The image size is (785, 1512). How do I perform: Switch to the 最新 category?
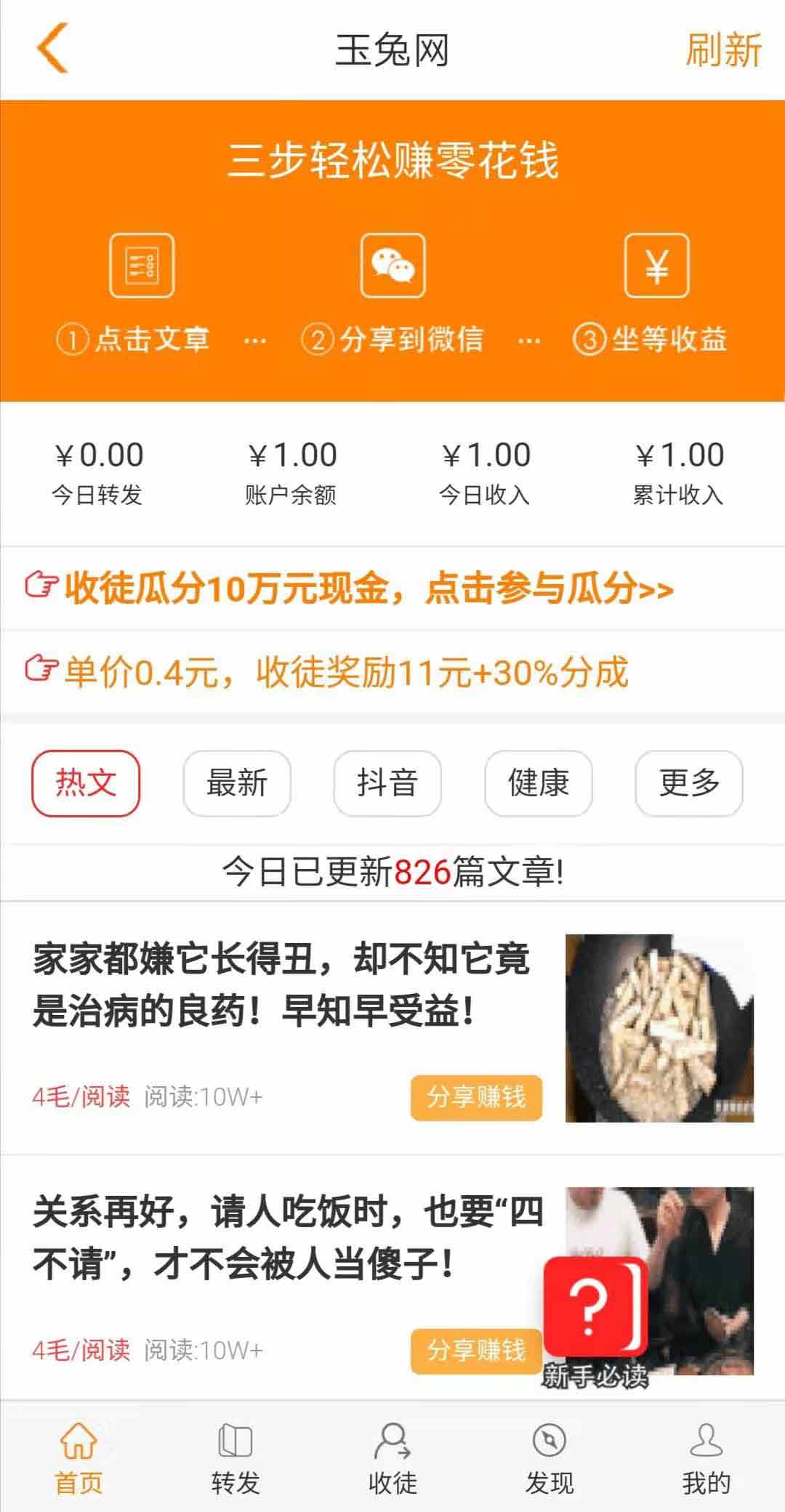tap(237, 783)
